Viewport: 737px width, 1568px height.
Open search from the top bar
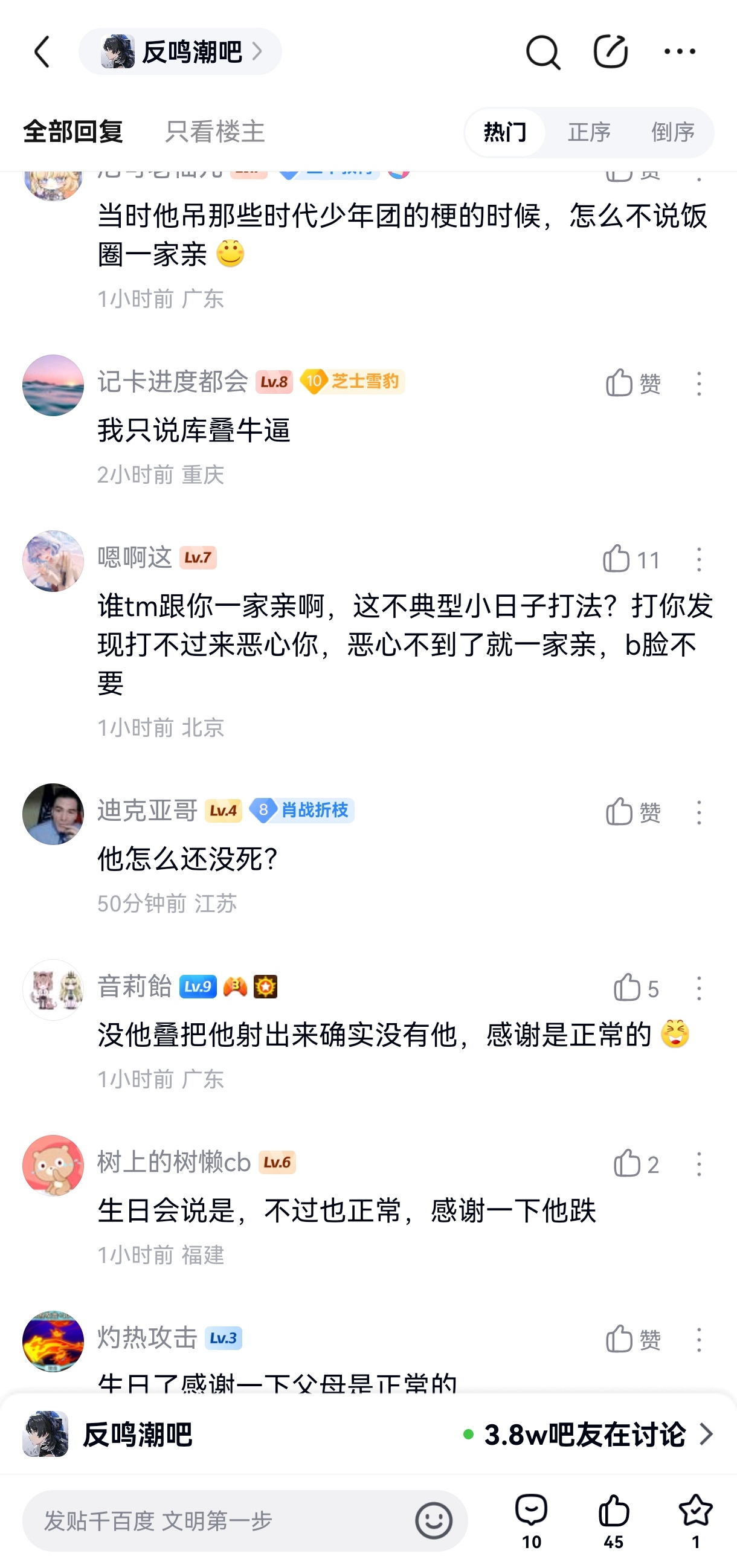(x=542, y=53)
